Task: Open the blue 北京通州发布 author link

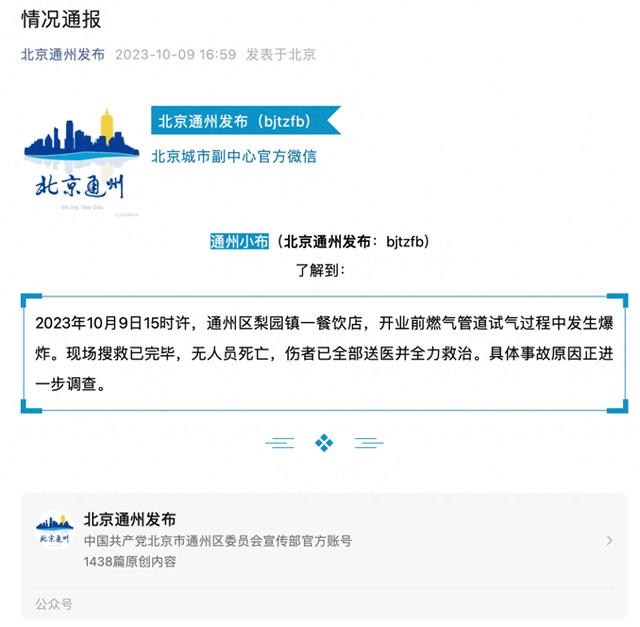Action: [x=62, y=54]
